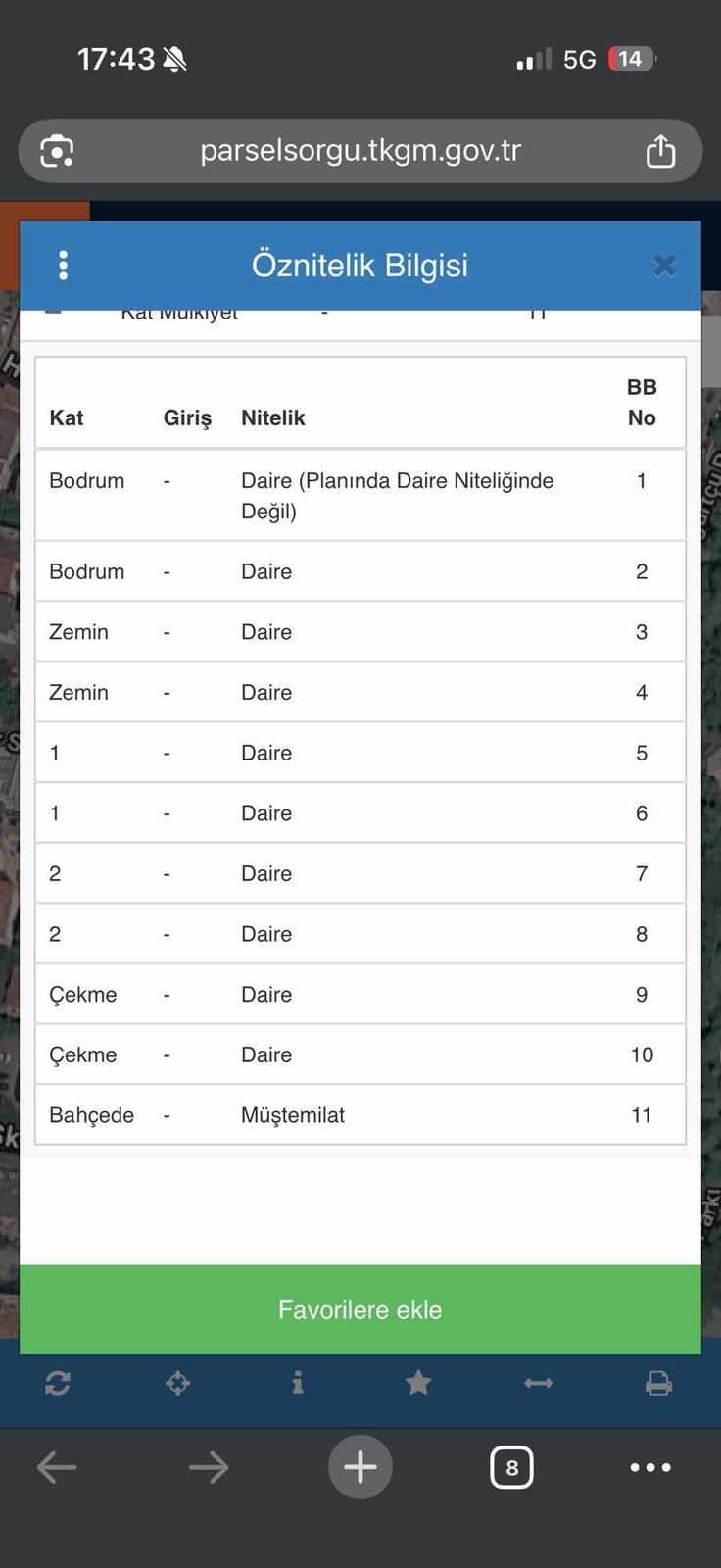Open the browser's three-dot more menu
Image resolution: width=721 pixels, height=1568 pixels.
pyautogui.click(x=650, y=1467)
